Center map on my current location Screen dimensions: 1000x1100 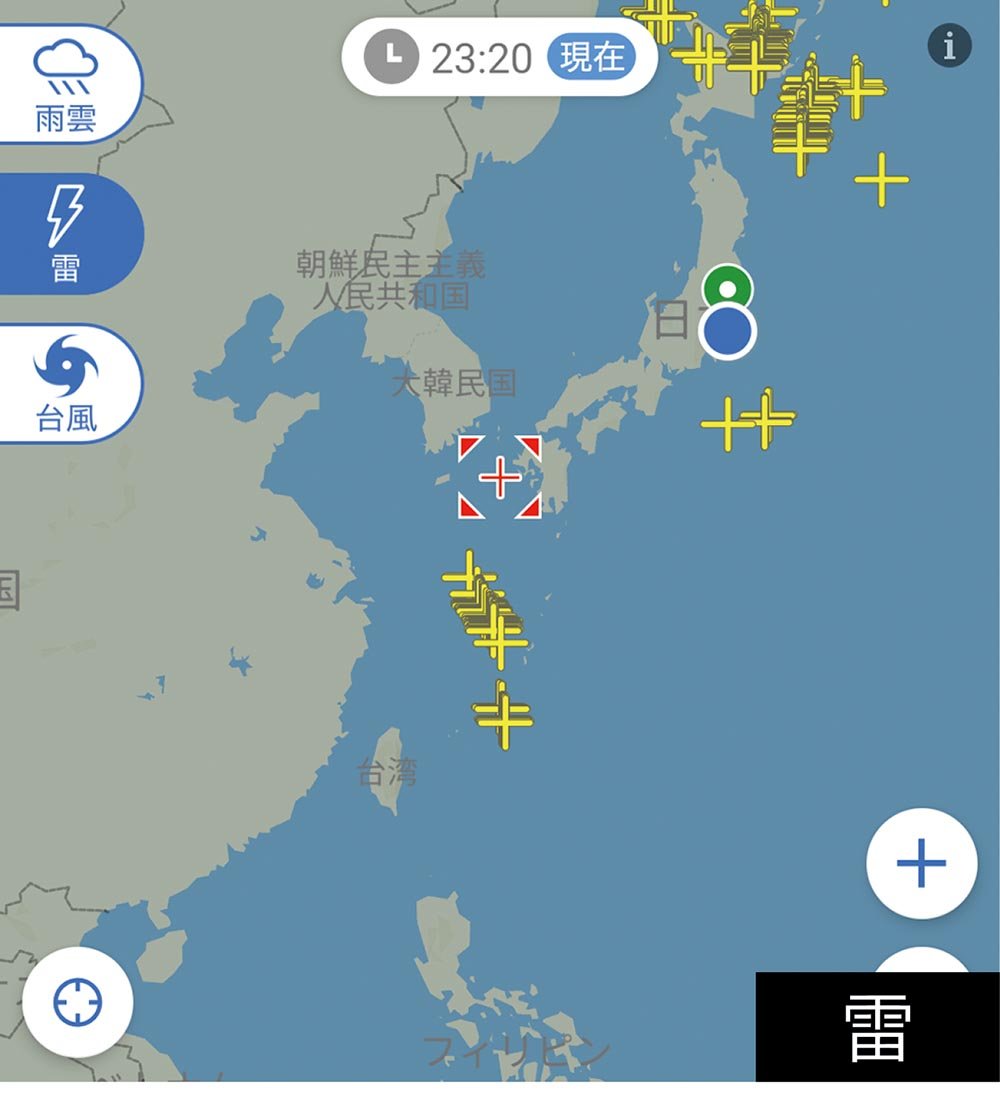pyautogui.click(x=78, y=1002)
